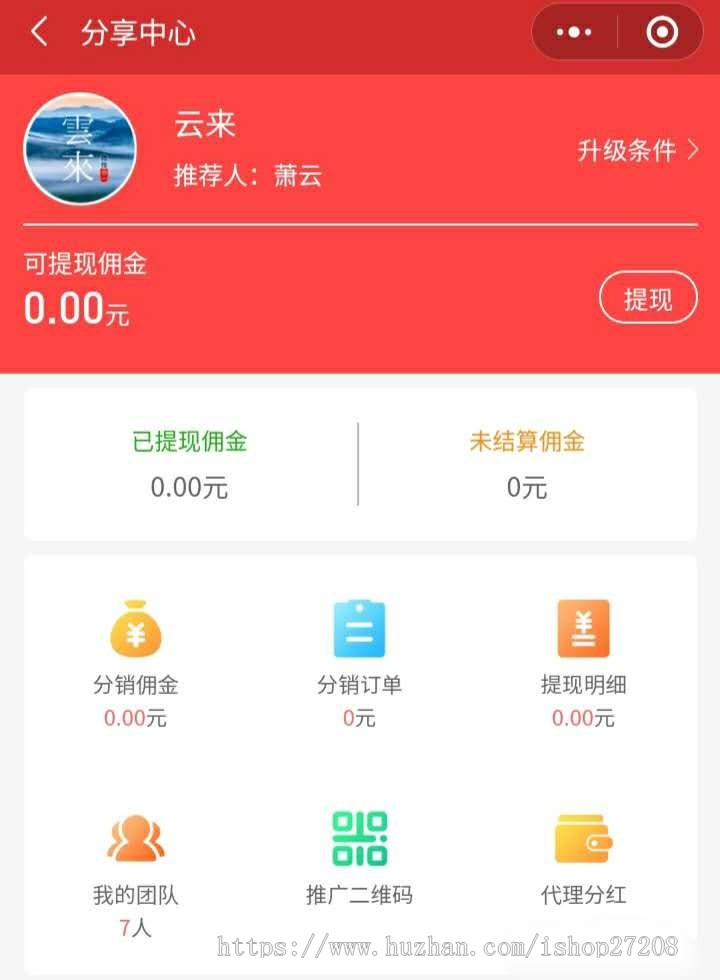Tap the 7人 team member count

137,927
